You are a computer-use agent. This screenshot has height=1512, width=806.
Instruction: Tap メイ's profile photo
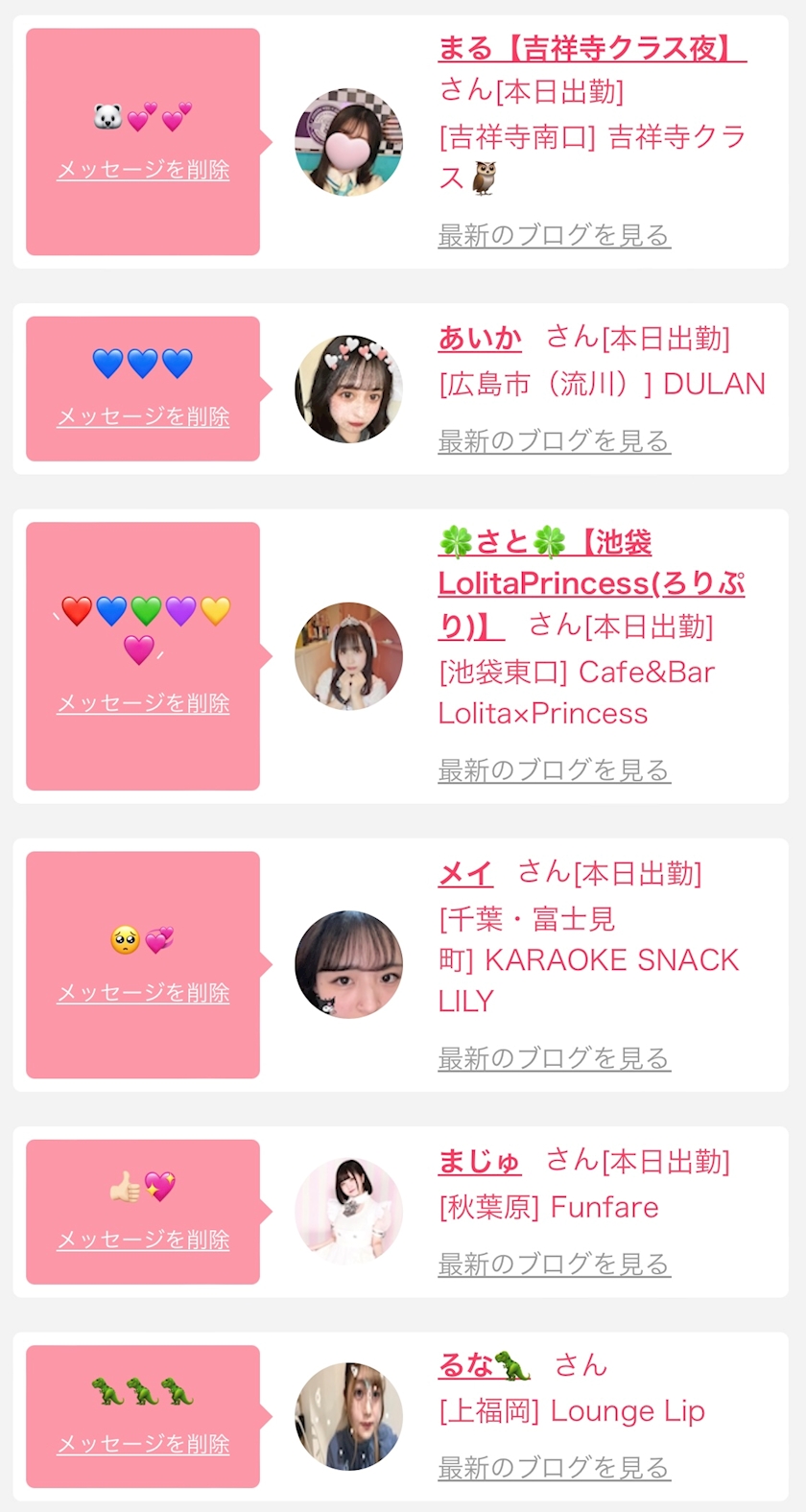(x=349, y=964)
